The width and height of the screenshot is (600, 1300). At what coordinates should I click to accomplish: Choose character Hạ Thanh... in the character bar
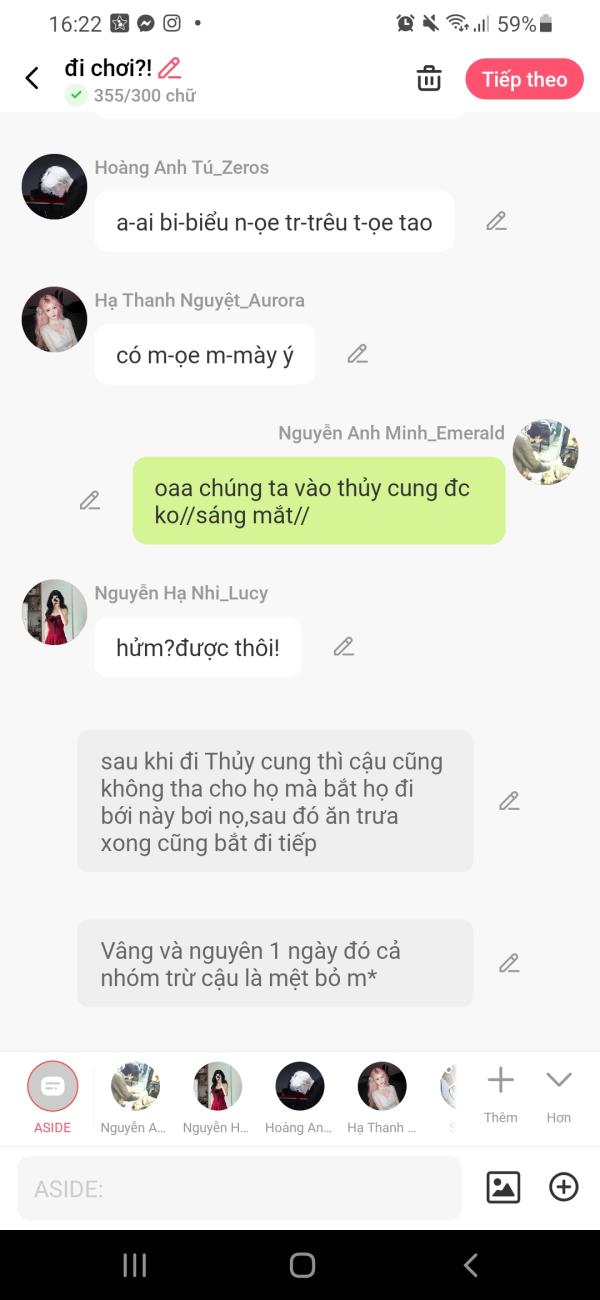coord(382,1095)
